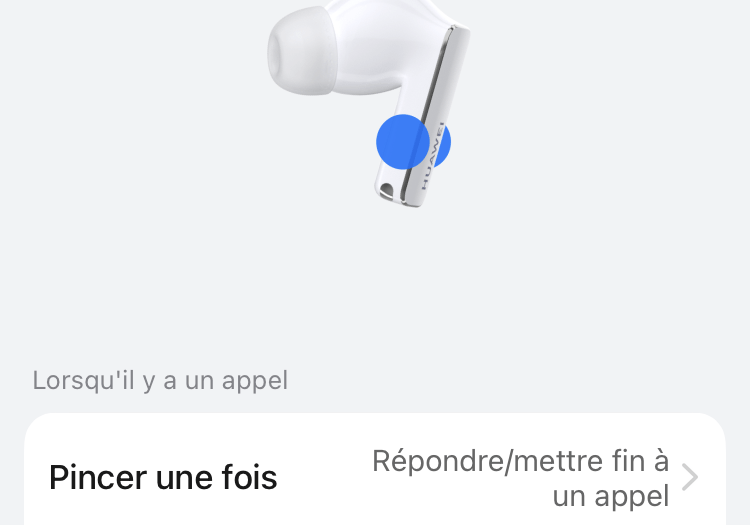
Task: Open the Pincer une fois gesture setting
Action: [x=374, y=477]
